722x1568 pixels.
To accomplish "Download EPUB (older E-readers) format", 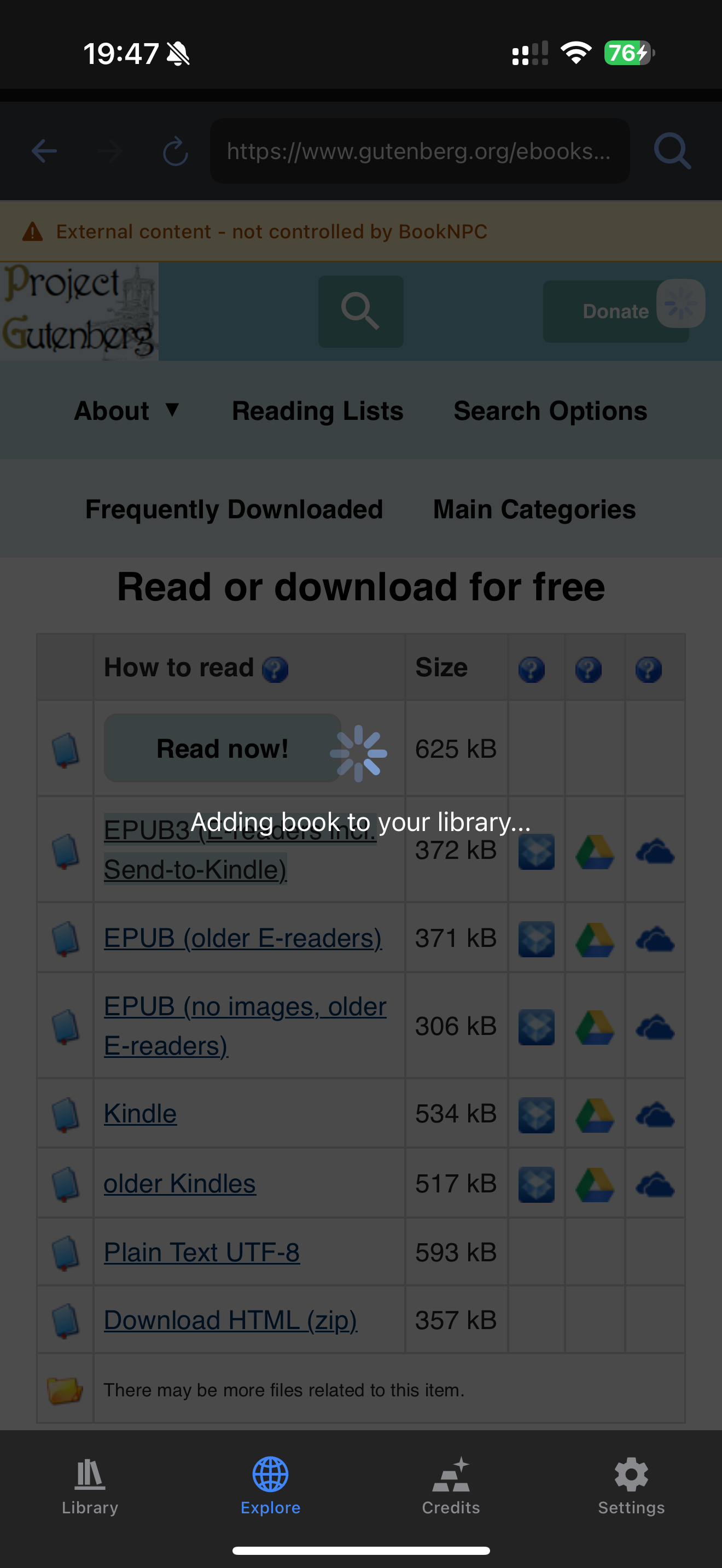I will pos(243,938).
